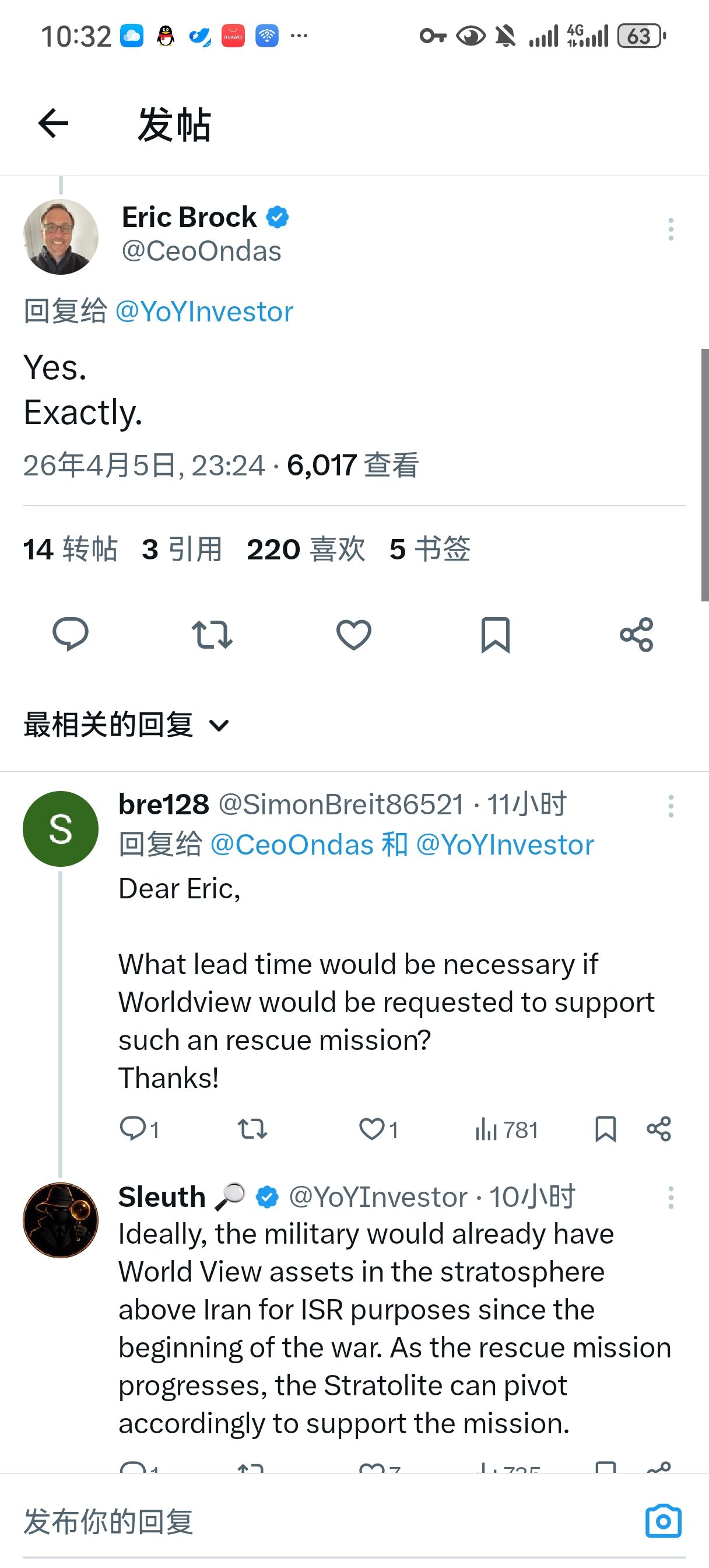The image size is (709, 1568).
Task: Share bre128's reply
Action: coord(658,1129)
